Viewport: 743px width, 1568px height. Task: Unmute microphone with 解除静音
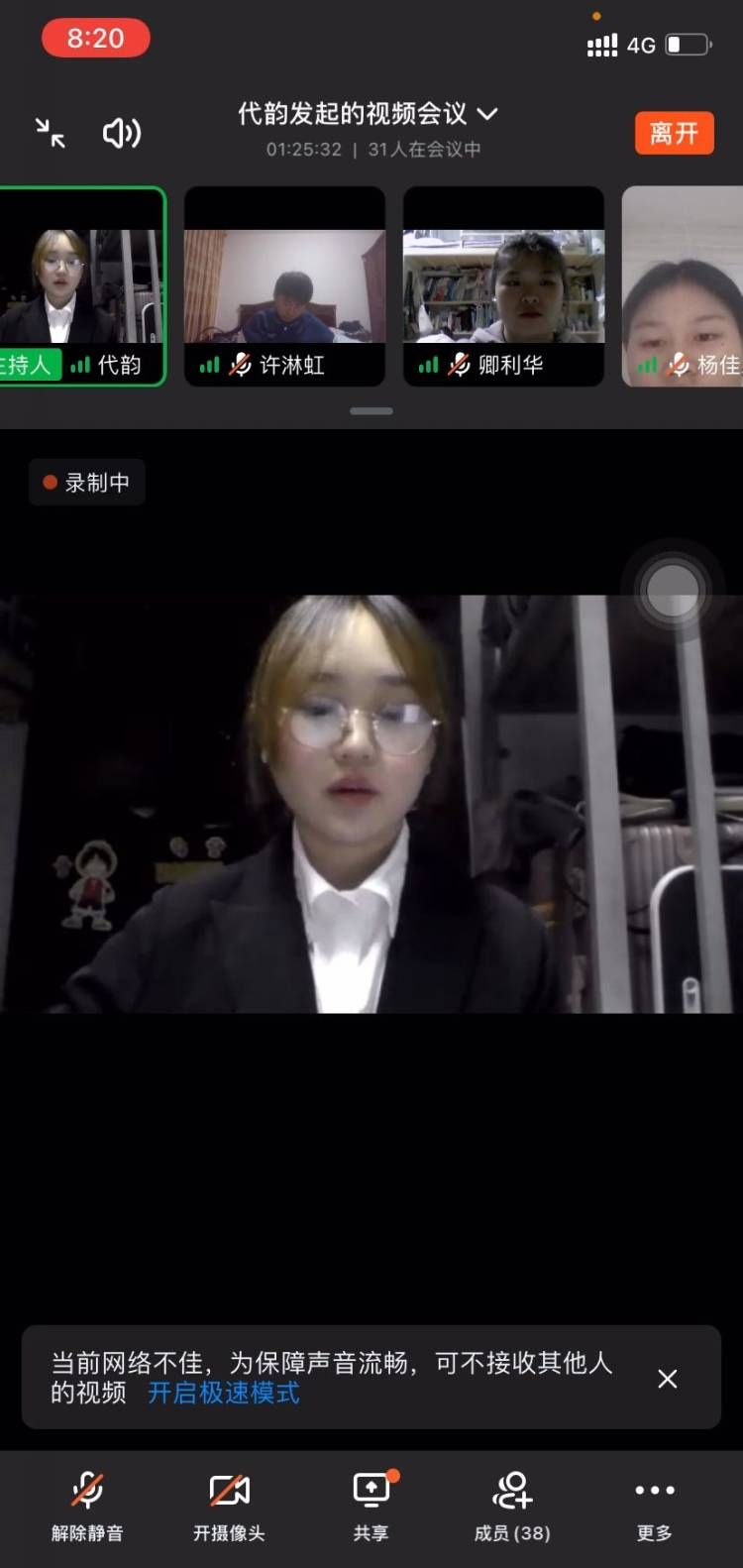coord(87,1505)
